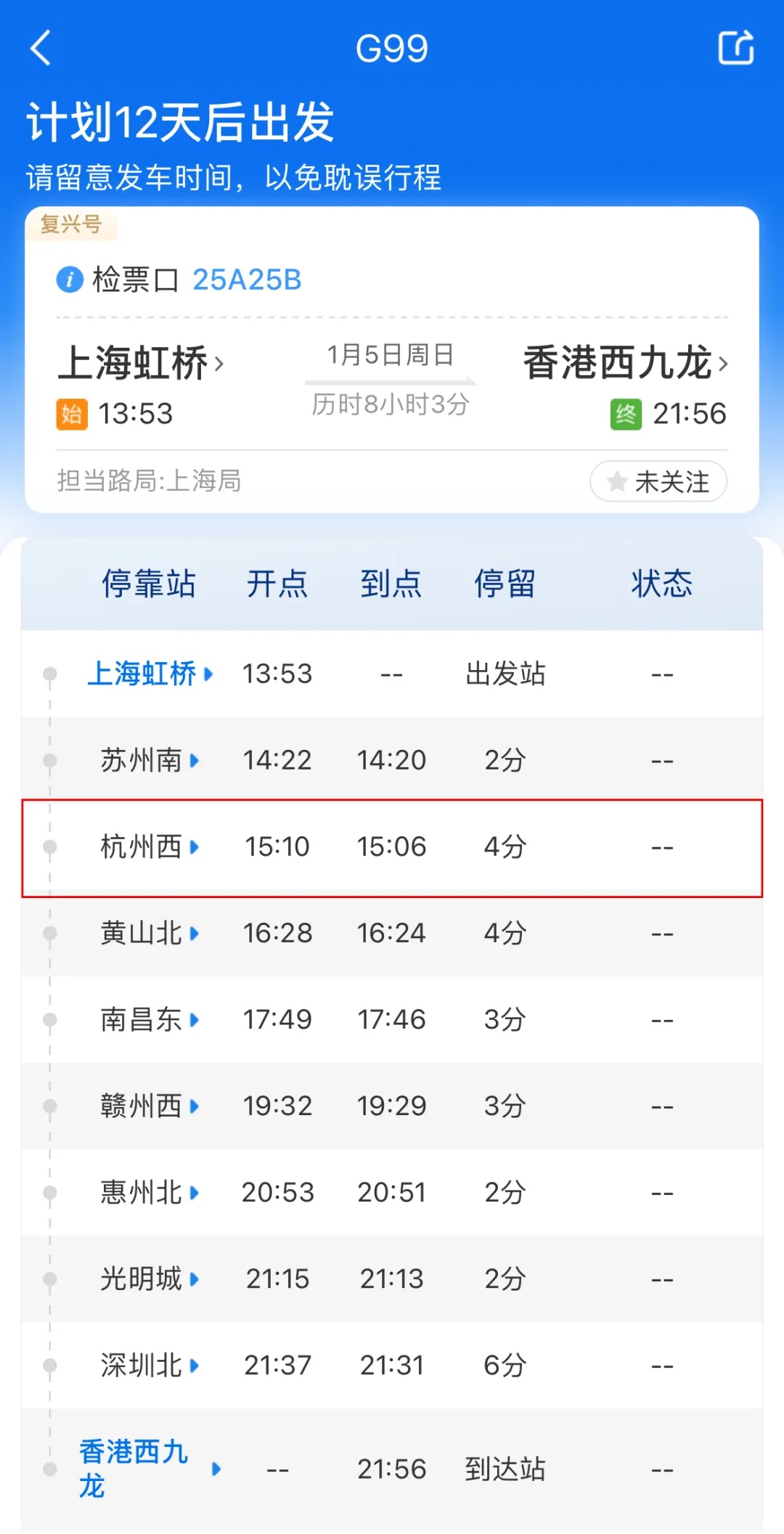Open the 光明城 stop row
Viewport: 784px width, 1534px height.
pyautogui.click(x=392, y=1278)
